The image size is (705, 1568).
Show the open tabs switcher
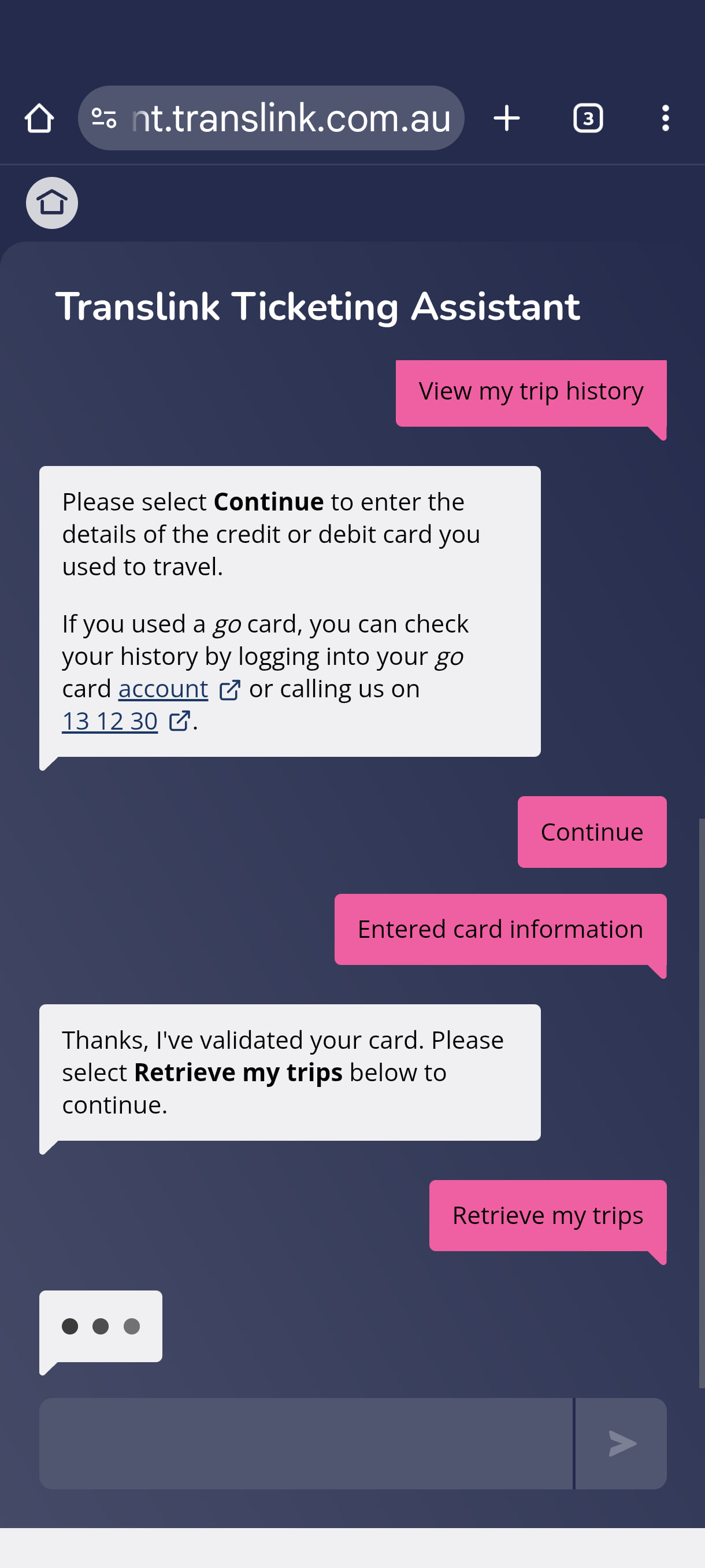588,118
